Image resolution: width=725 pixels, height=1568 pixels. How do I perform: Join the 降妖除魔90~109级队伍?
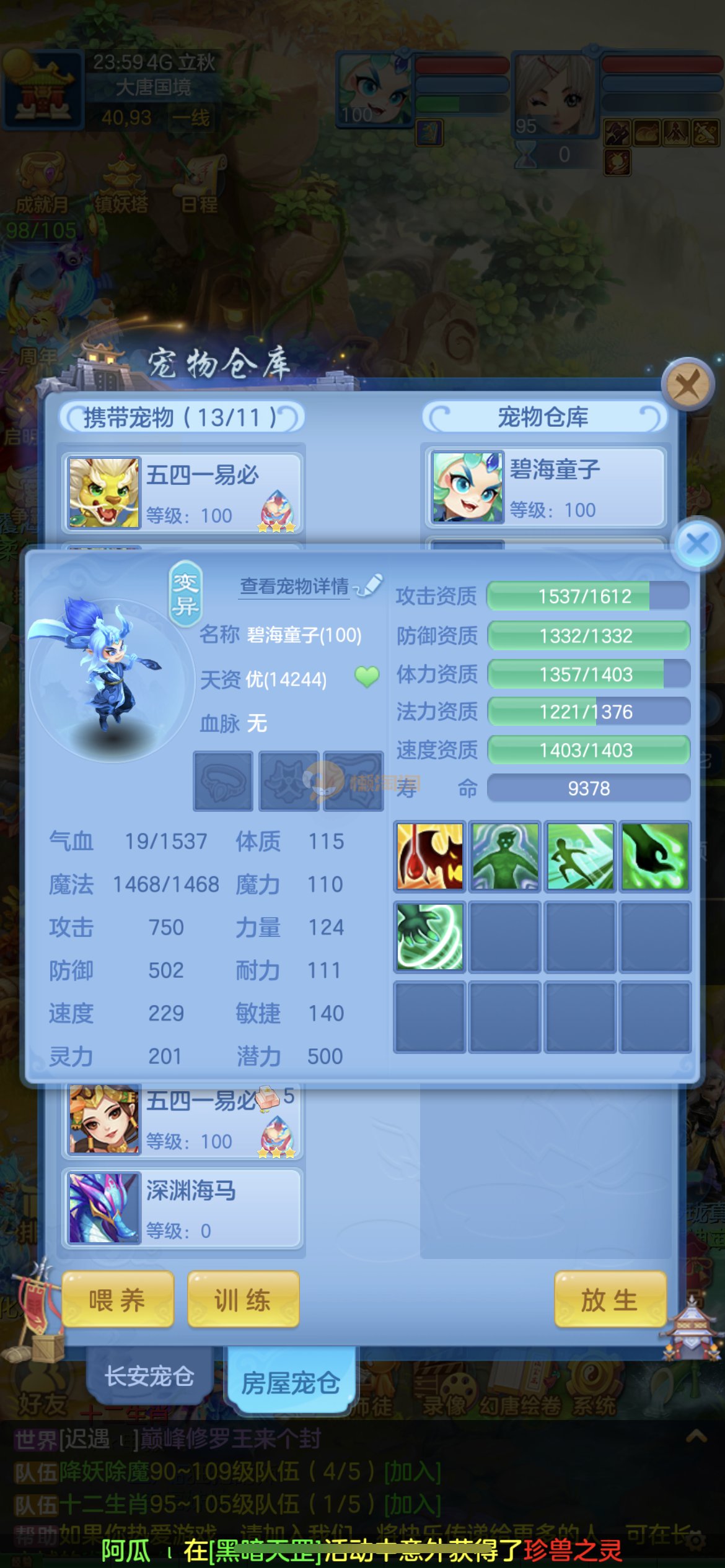point(412,1471)
